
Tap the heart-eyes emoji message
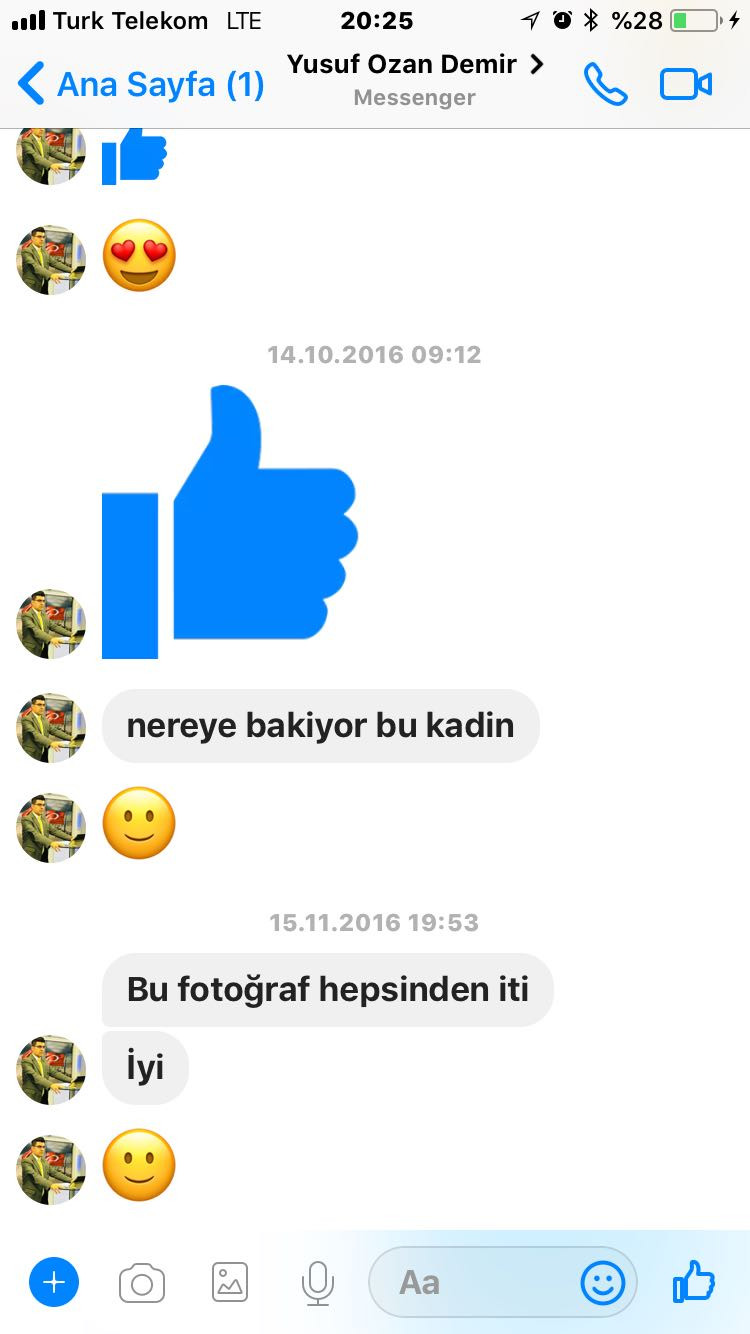pyautogui.click(x=139, y=256)
